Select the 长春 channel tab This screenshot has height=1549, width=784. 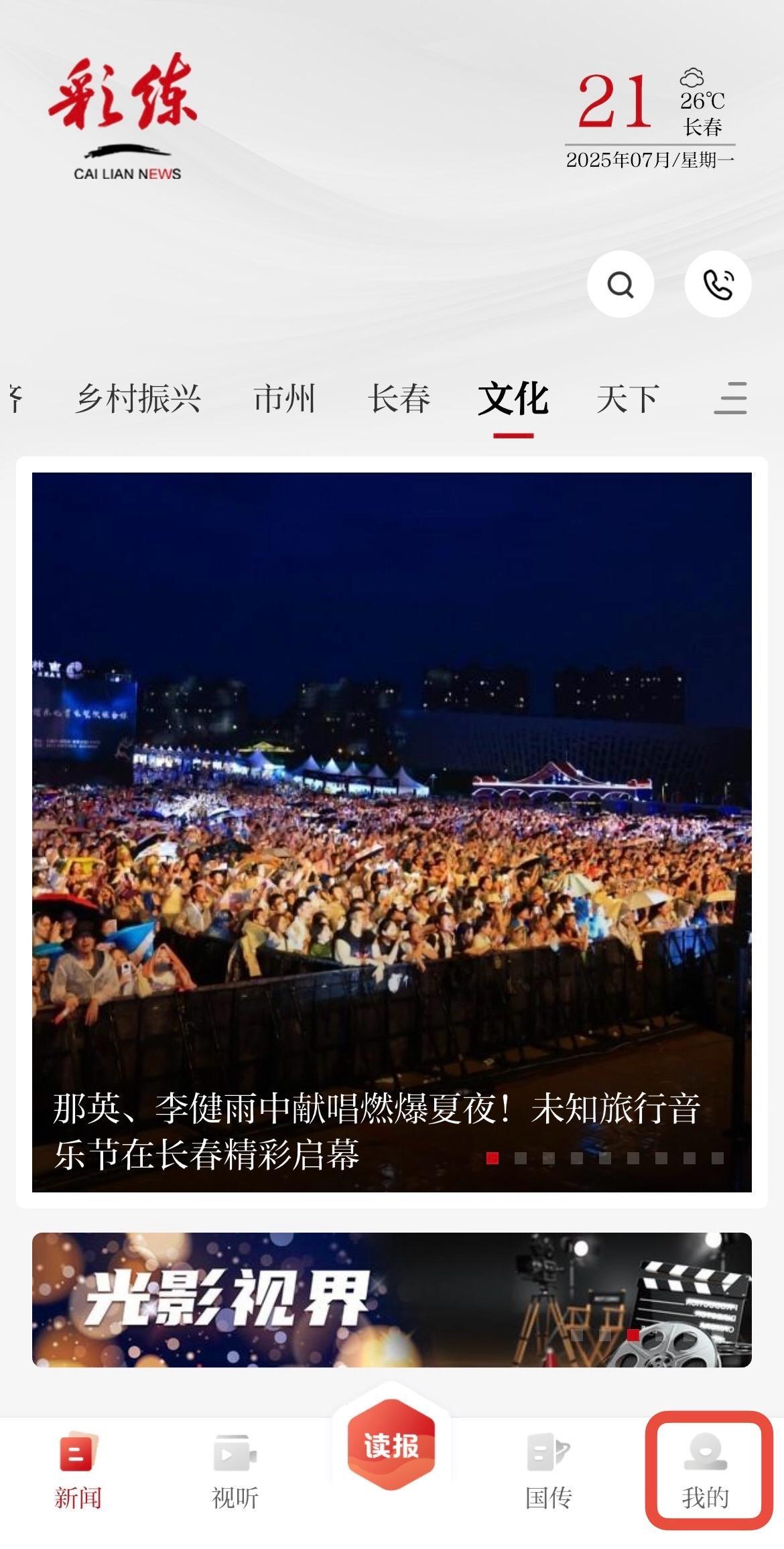pos(399,398)
